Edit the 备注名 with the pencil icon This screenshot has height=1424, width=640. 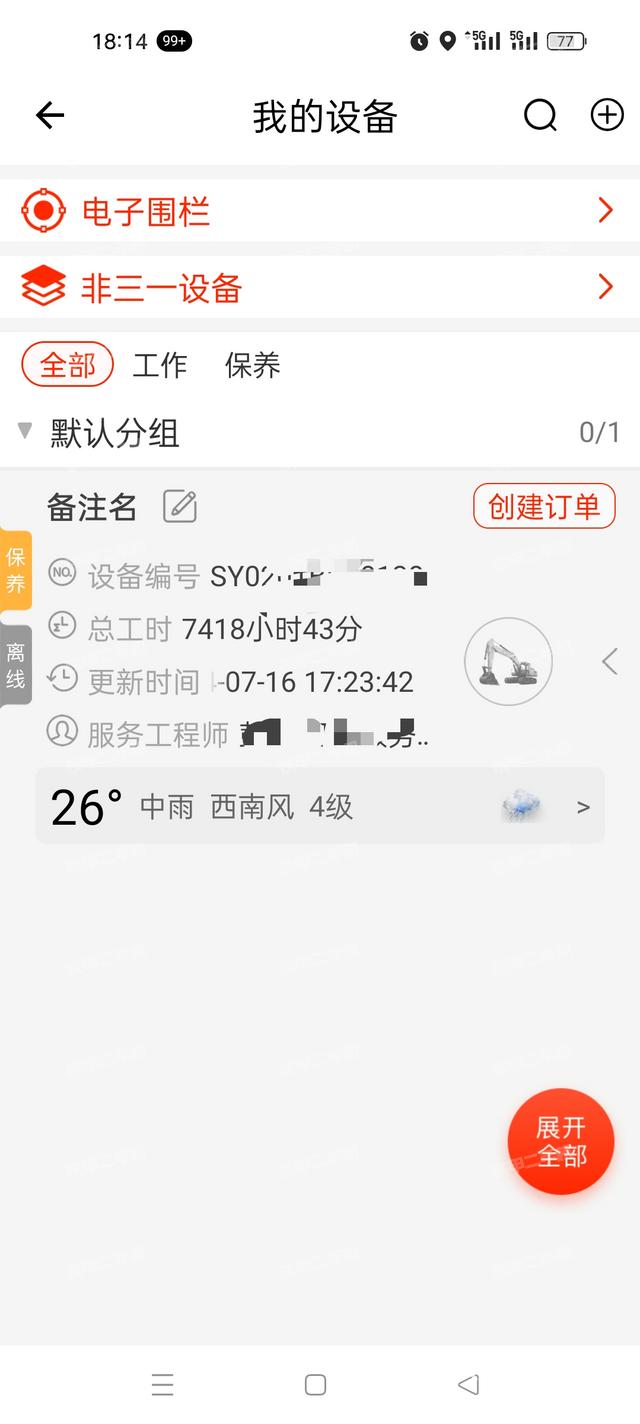click(180, 507)
